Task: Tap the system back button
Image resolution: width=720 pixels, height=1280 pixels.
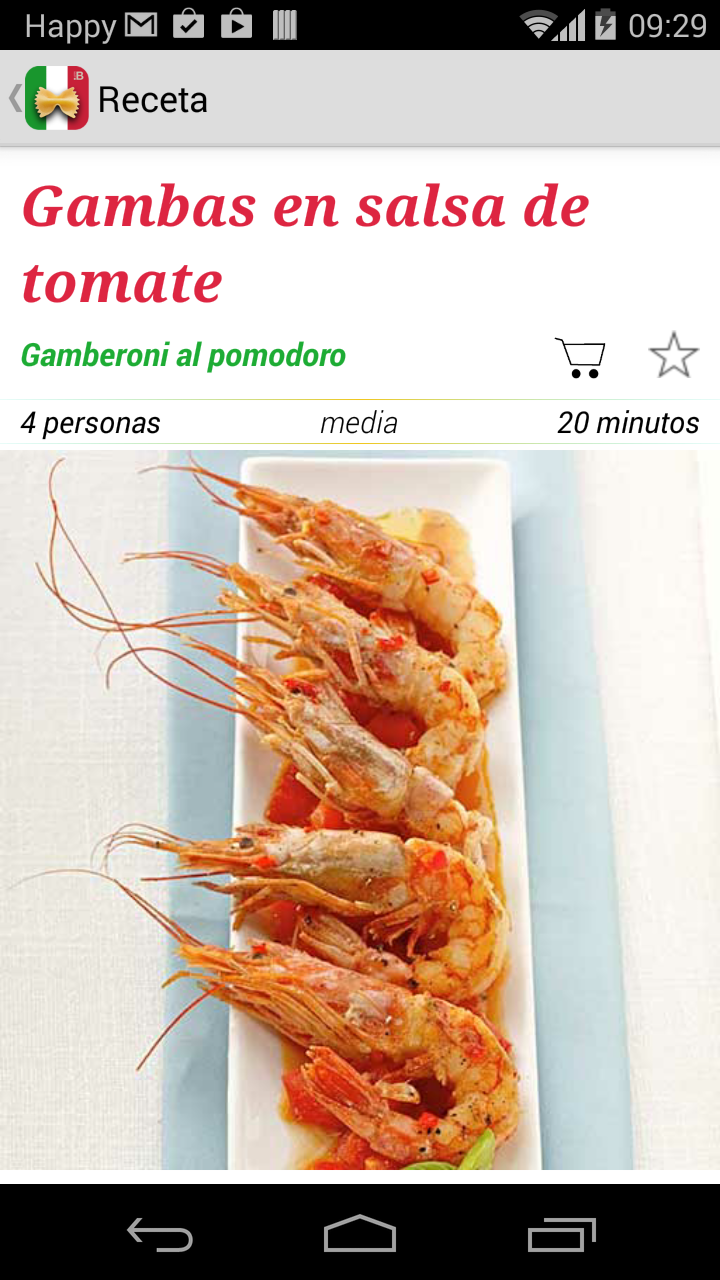Action: point(160,1235)
